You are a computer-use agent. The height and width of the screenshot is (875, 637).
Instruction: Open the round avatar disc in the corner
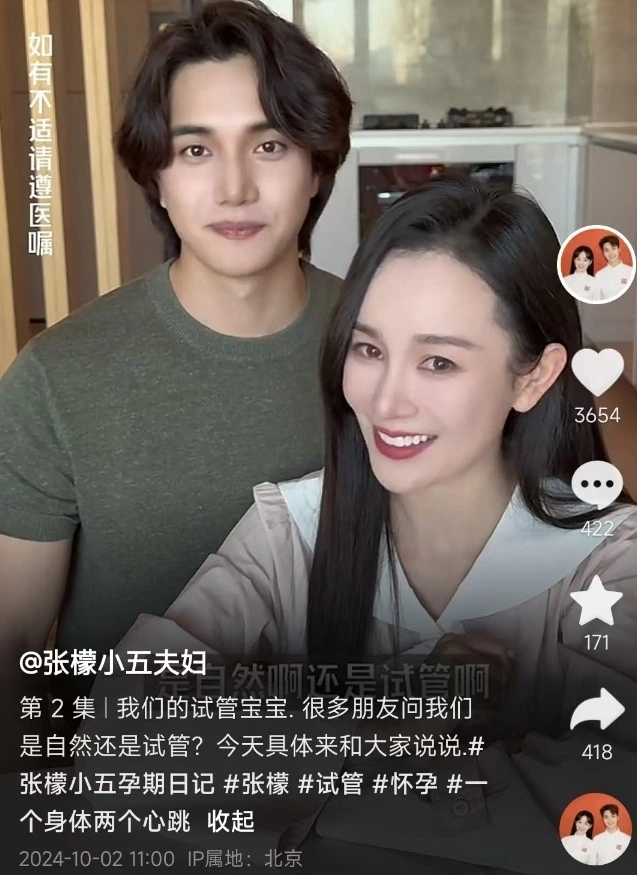[596, 830]
